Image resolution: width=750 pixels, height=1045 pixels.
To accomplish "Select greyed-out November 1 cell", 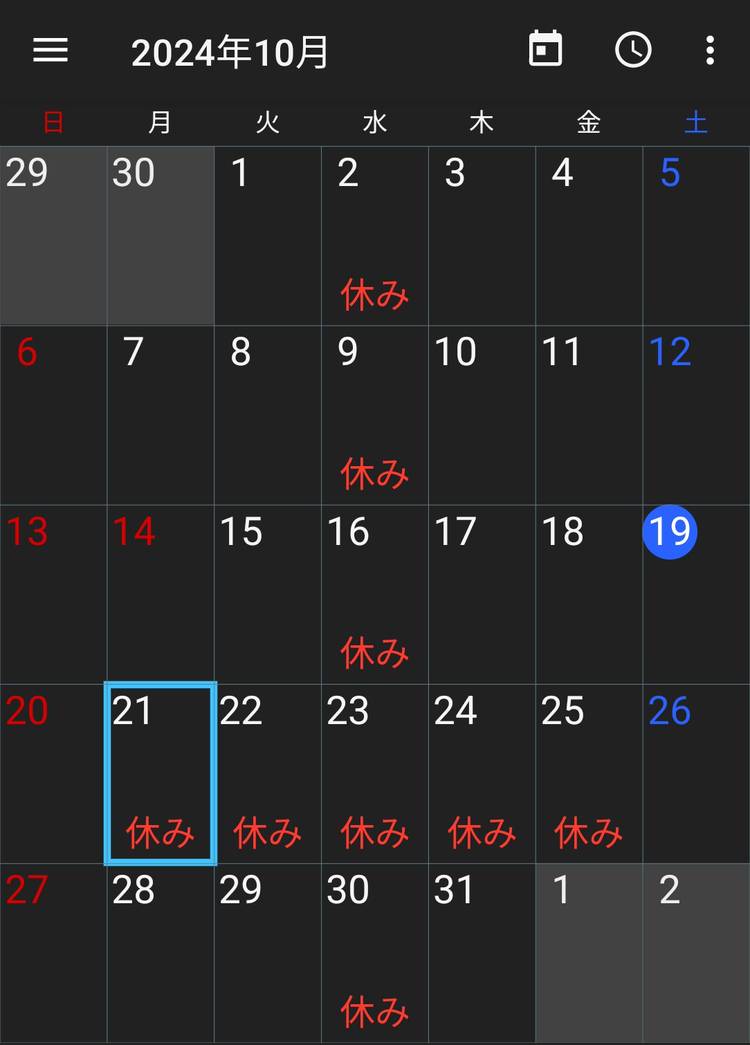I will point(589,952).
